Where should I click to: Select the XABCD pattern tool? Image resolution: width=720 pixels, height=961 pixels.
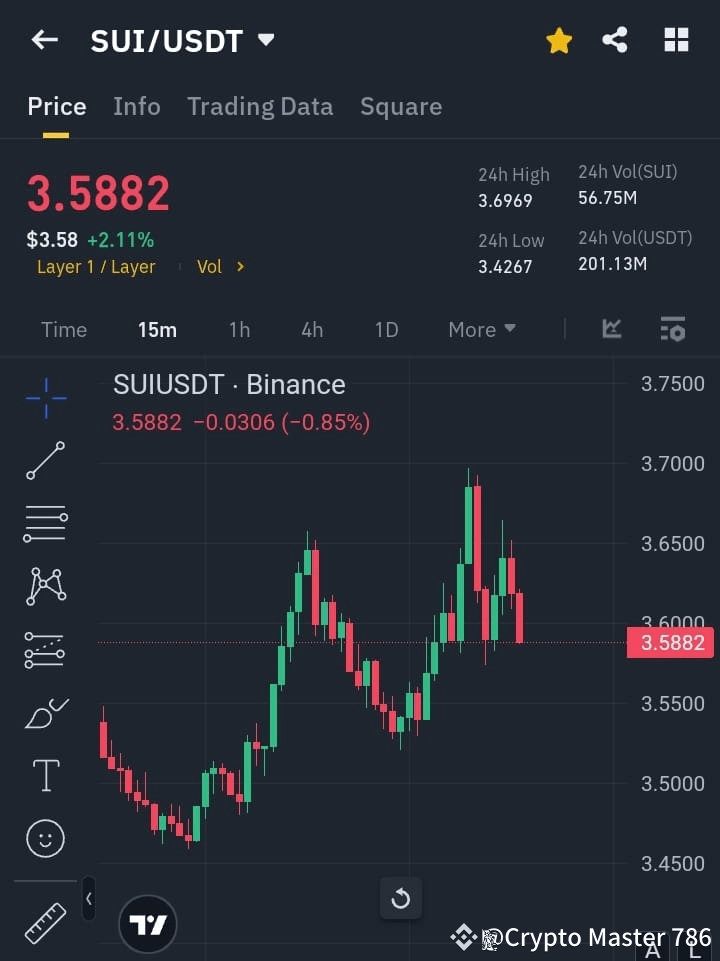45,587
